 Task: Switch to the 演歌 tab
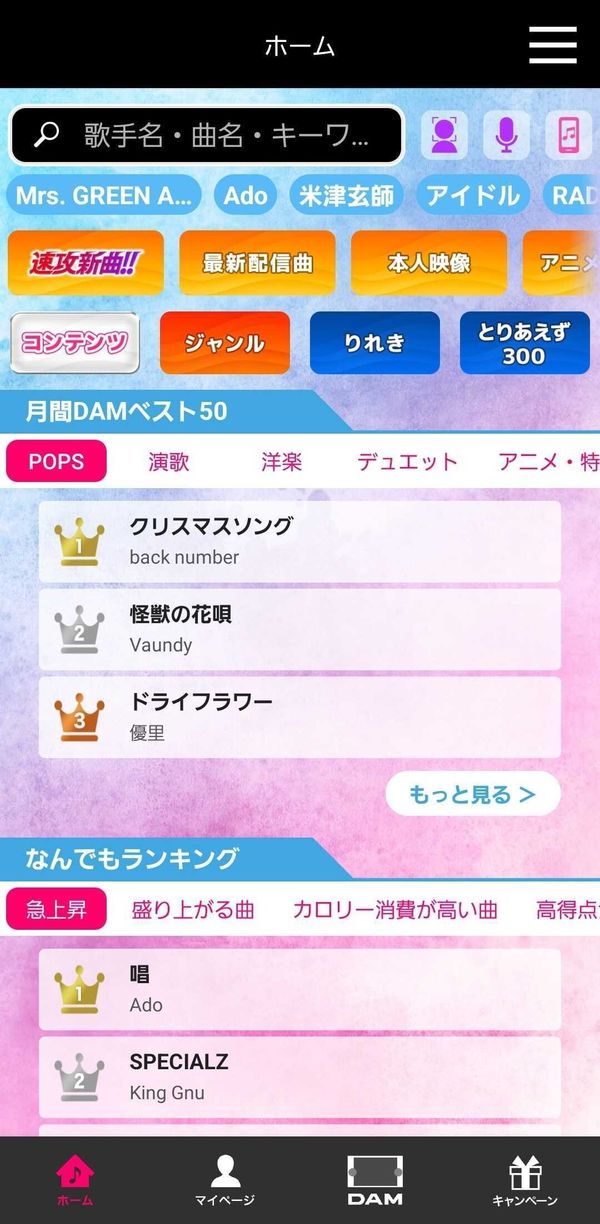tap(169, 462)
